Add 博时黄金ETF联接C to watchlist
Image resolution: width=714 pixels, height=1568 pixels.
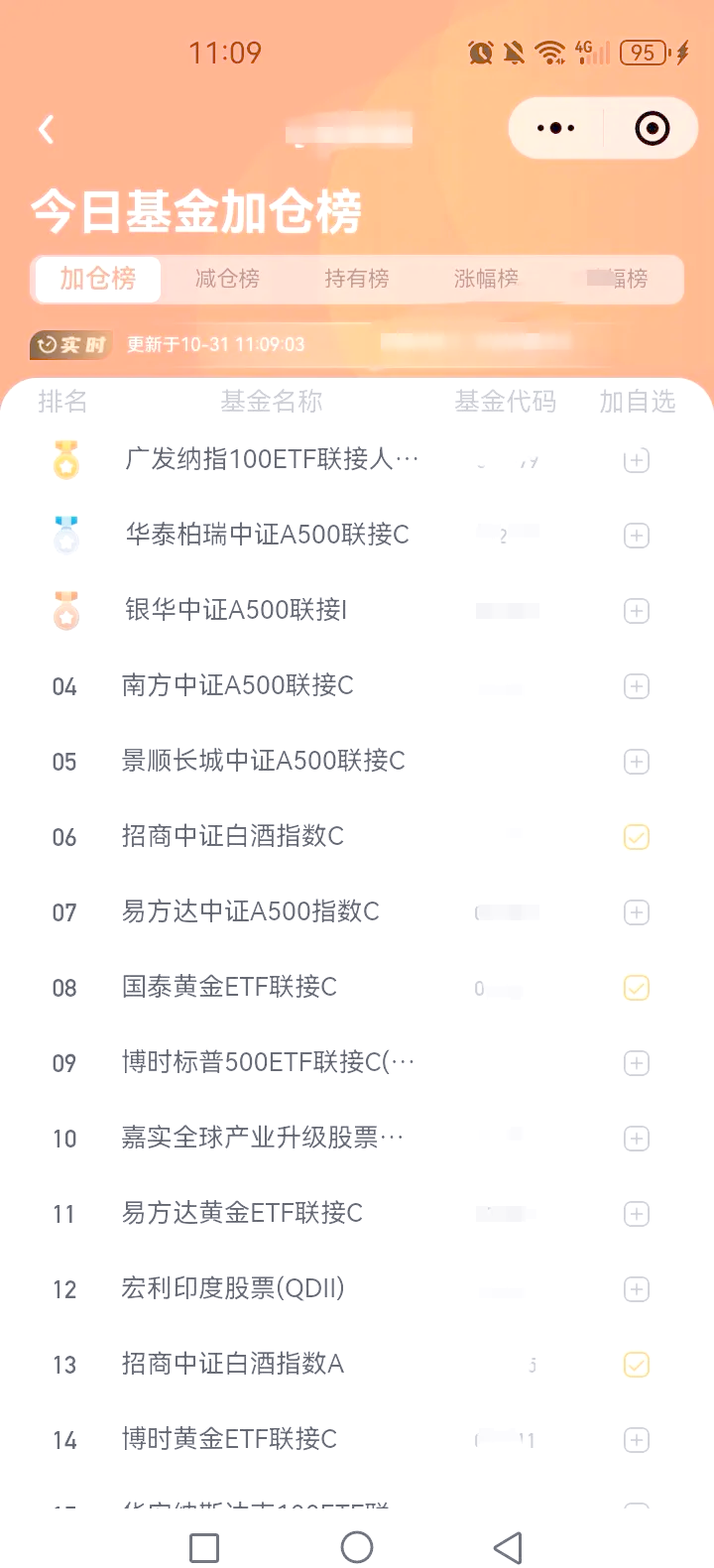click(x=636, y=1440)
